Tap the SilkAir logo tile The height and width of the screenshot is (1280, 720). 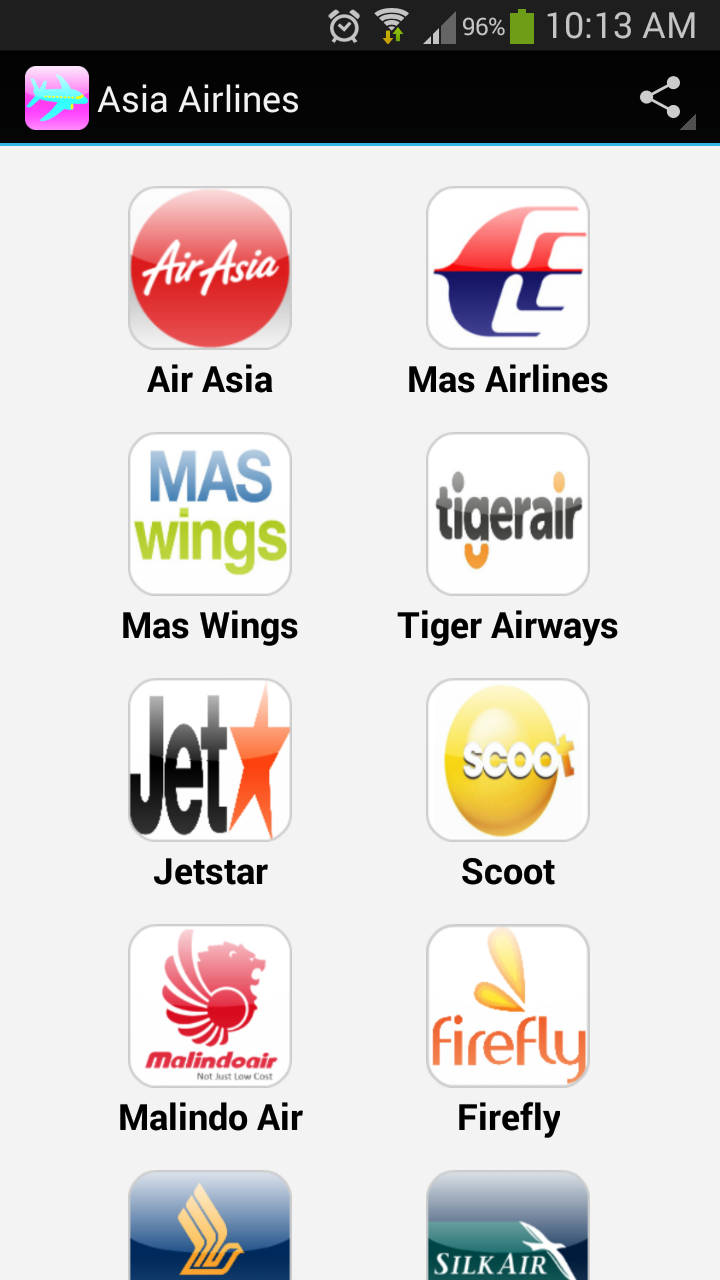[508, 1225]
